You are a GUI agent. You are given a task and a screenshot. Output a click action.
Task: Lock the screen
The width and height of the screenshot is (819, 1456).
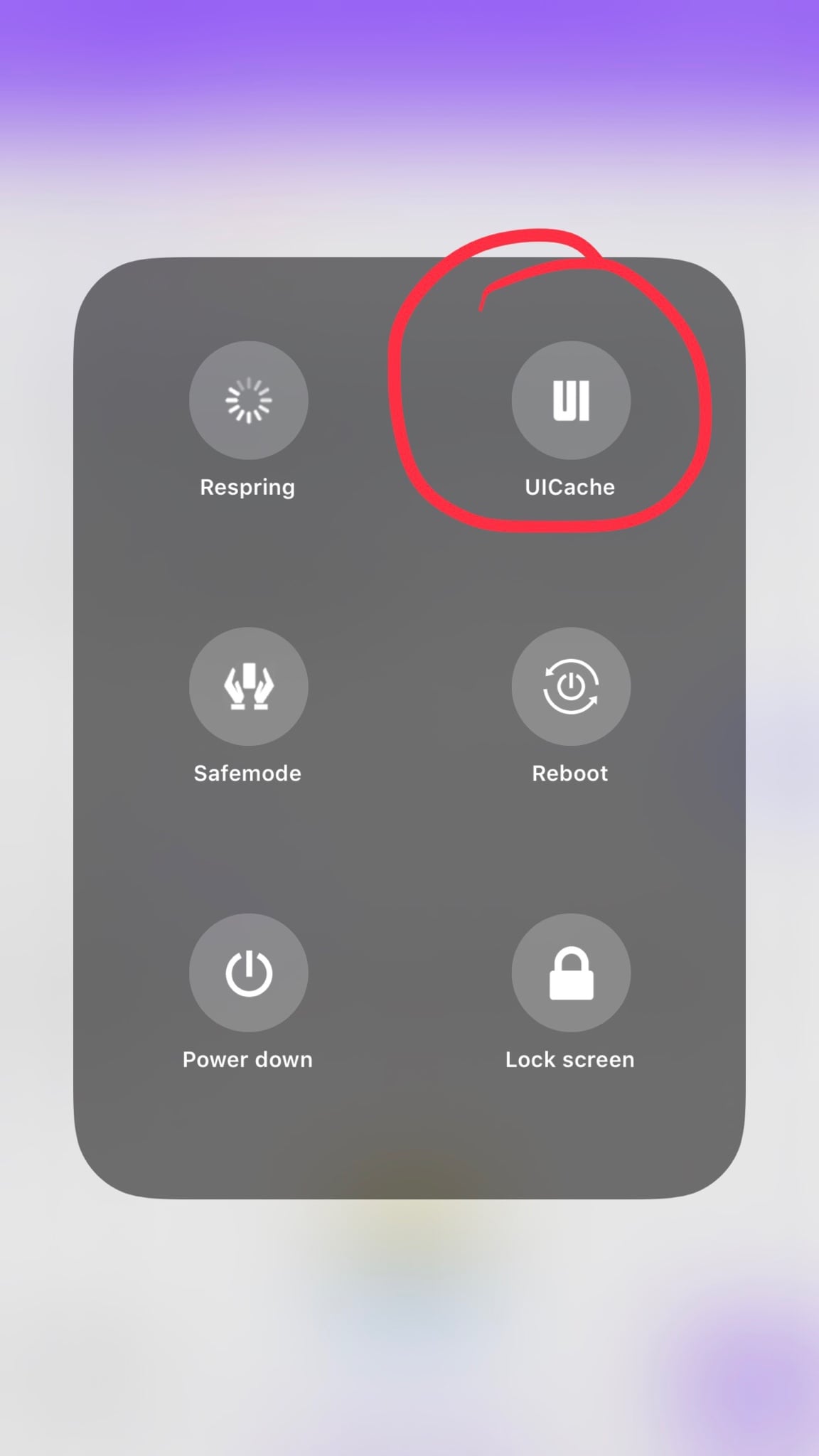571,972
